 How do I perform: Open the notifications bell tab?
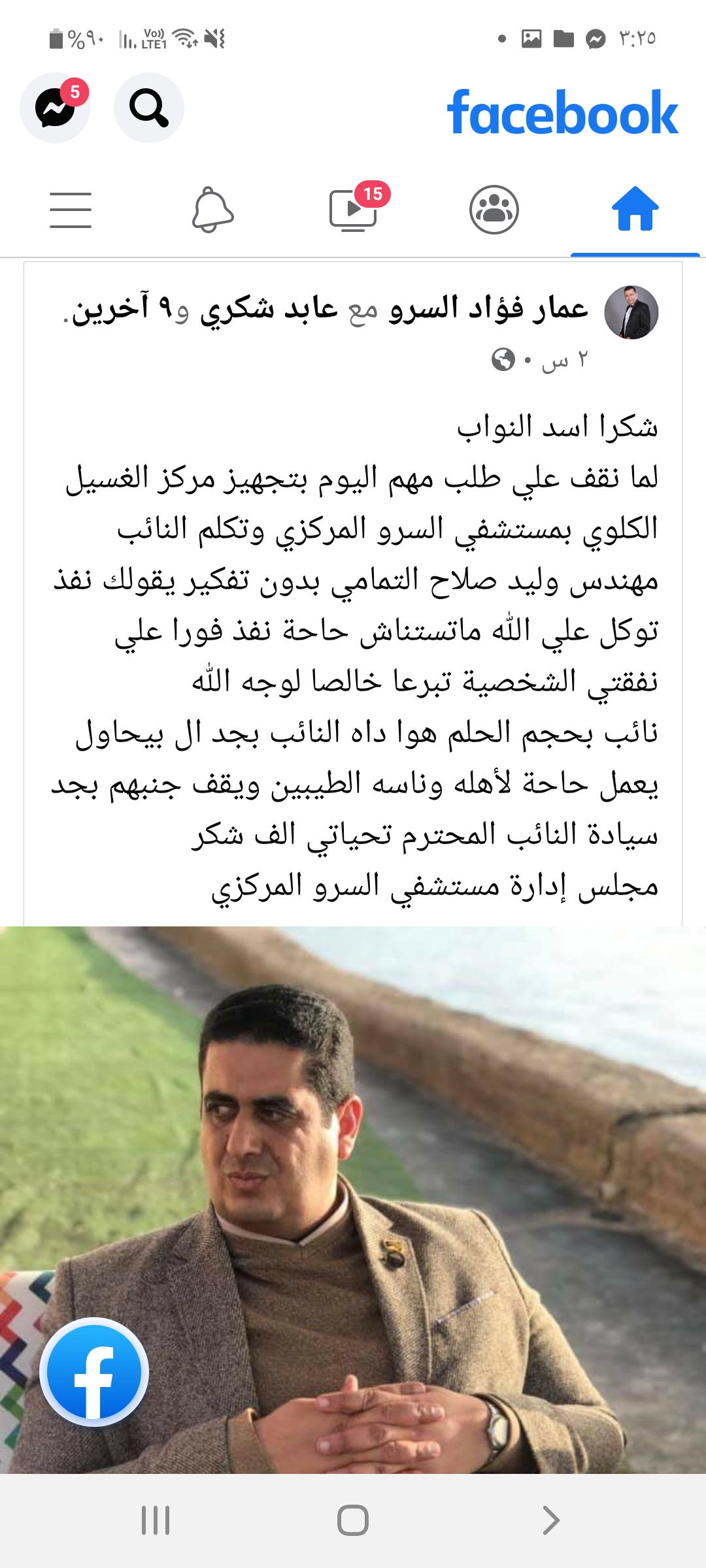[x=212, y=210]
